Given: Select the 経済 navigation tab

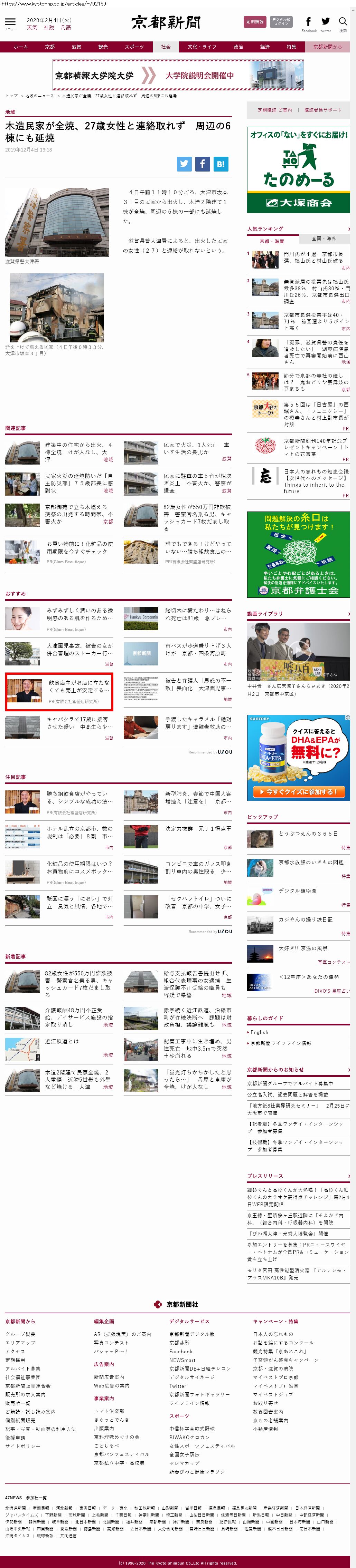Looking at the screenshot, I should [264, 47].
